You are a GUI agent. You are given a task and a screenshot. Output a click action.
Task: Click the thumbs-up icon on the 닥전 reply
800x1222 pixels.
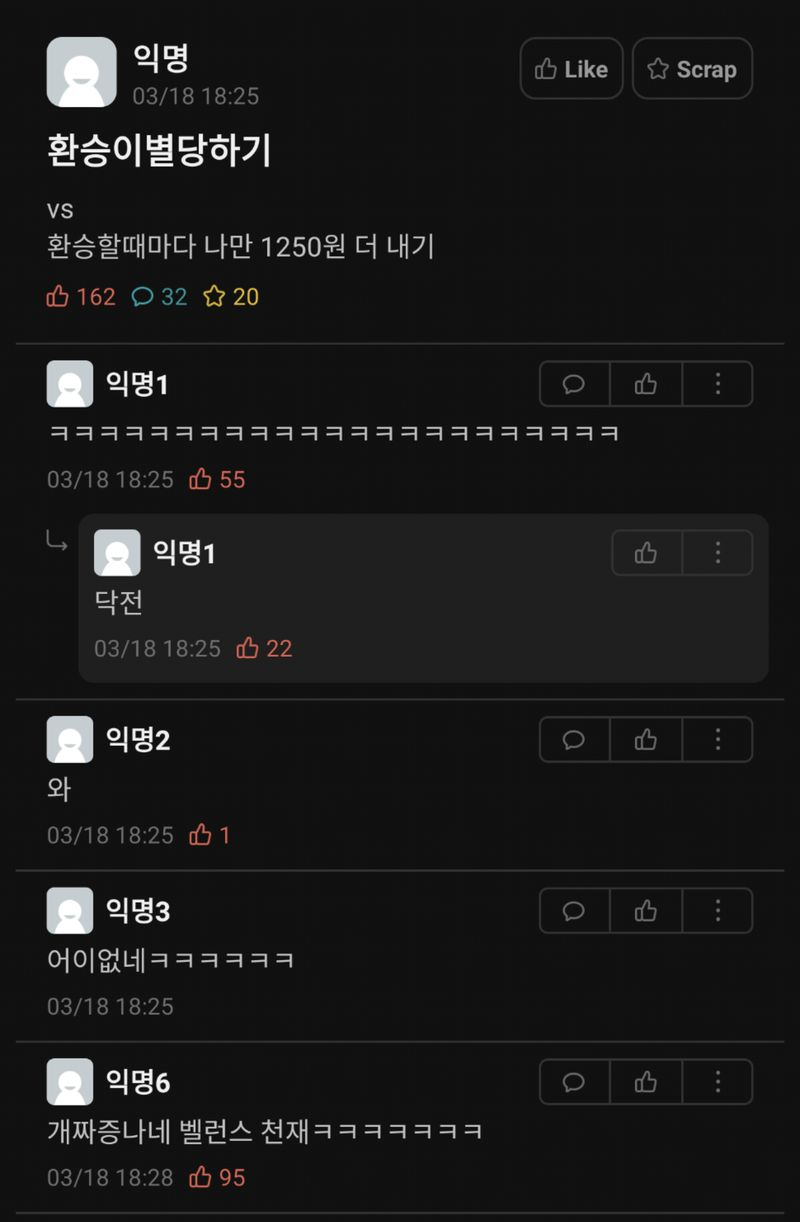(x=645, y=552)
